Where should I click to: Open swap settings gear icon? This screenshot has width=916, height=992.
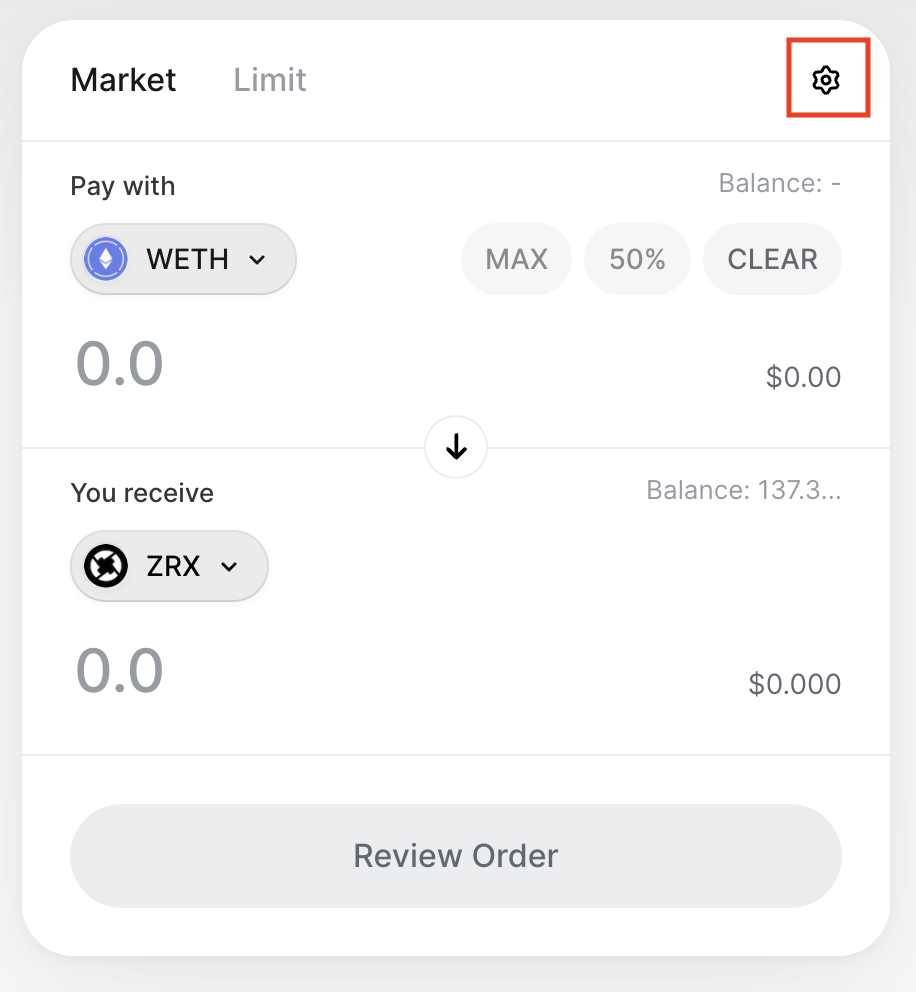point(826,80)
